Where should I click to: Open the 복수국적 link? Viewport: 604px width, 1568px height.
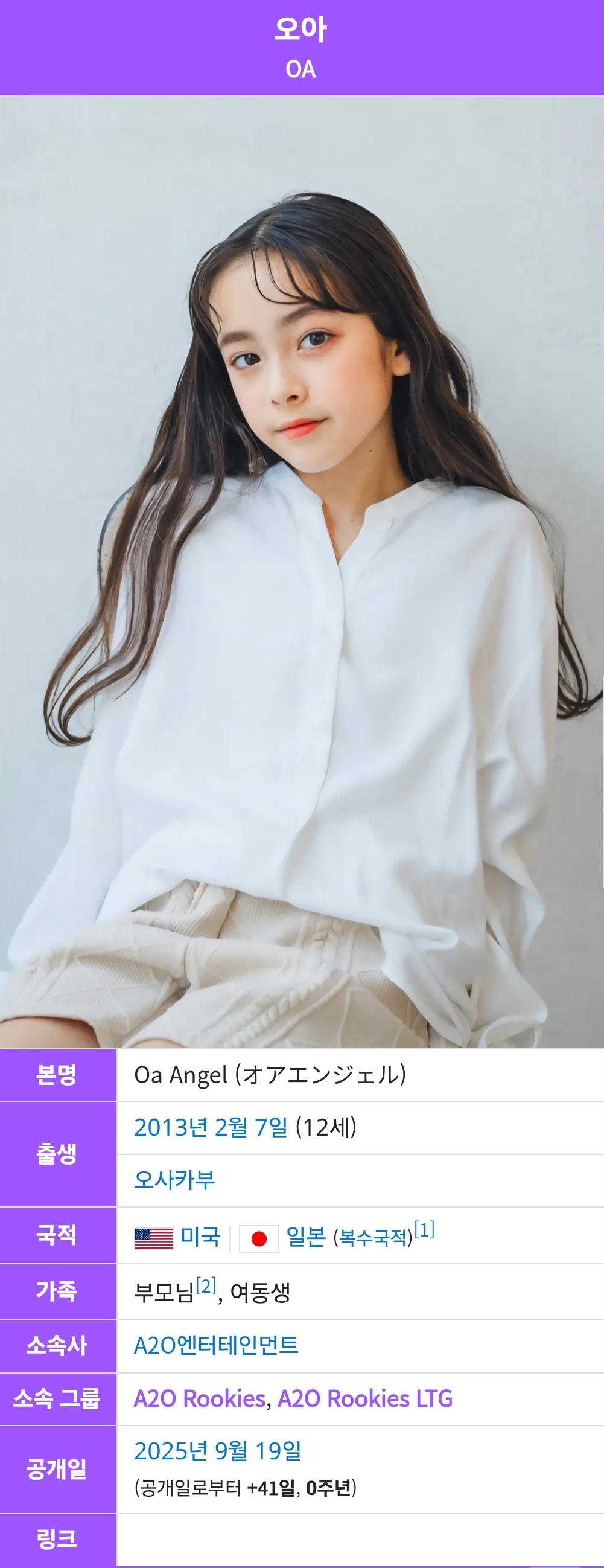coord(372,1238)
